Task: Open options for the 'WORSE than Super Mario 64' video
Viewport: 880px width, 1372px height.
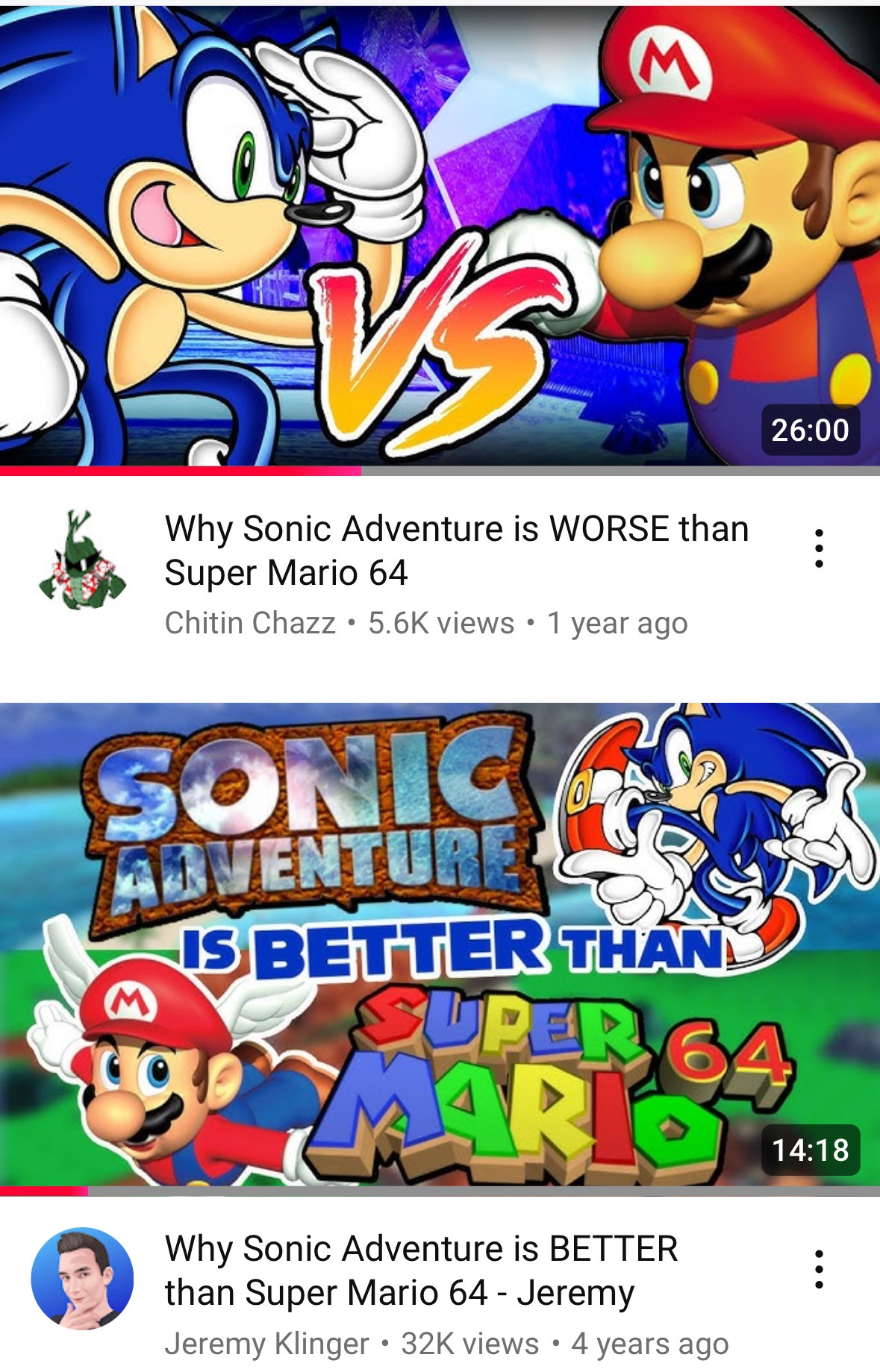Action: [819, 549]
